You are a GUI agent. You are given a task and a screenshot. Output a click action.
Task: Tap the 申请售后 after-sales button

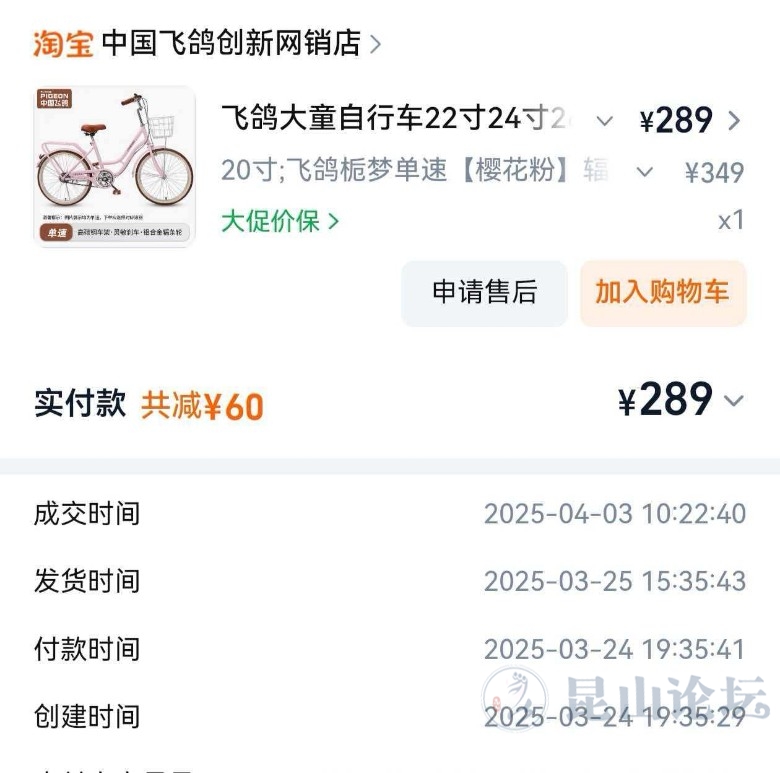[484, 292]
